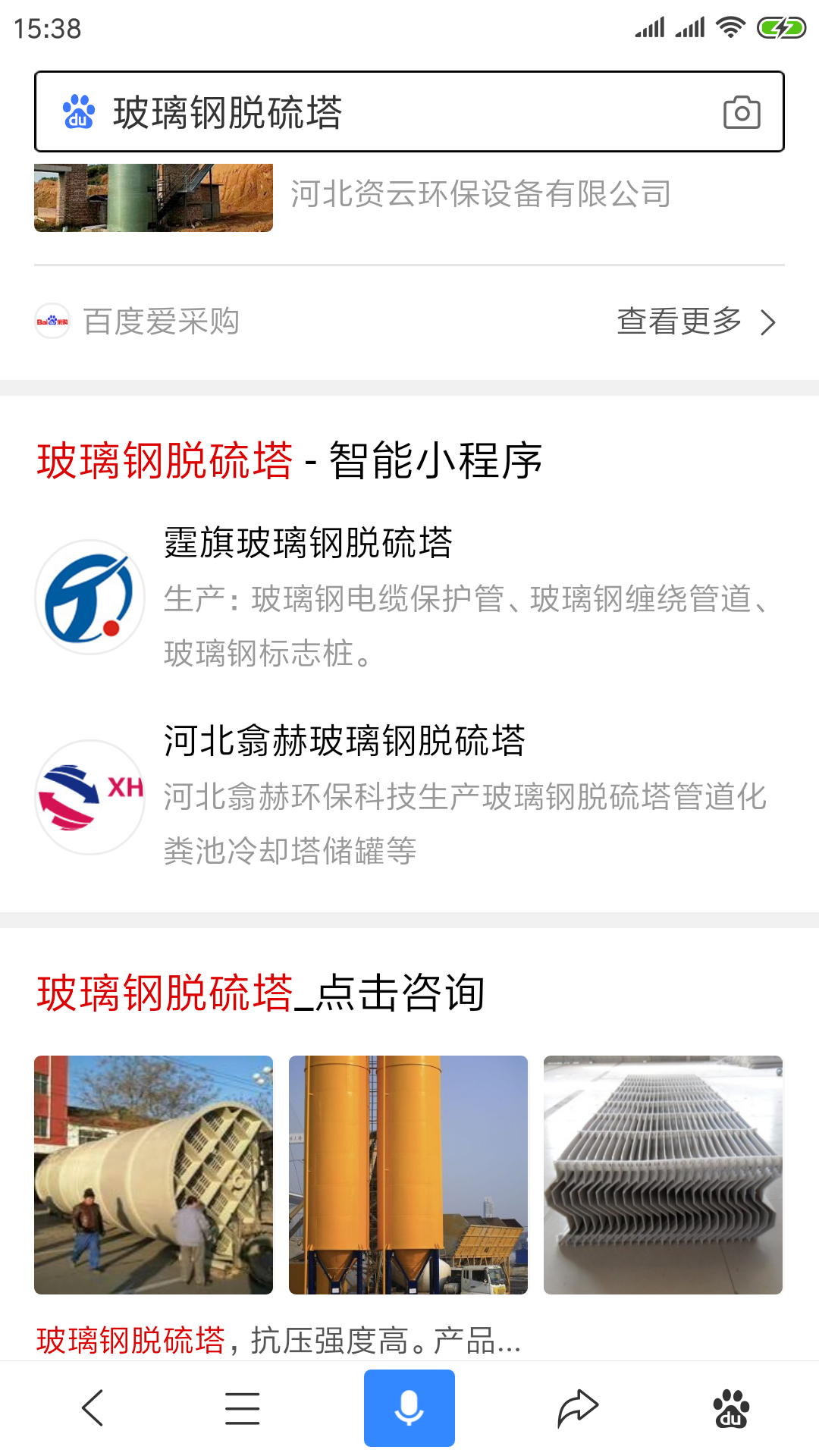819x1456 pixels.
Task: Open 河北翕赫玻璃钢脱硫塔 mini program
Action: point(344,741)
